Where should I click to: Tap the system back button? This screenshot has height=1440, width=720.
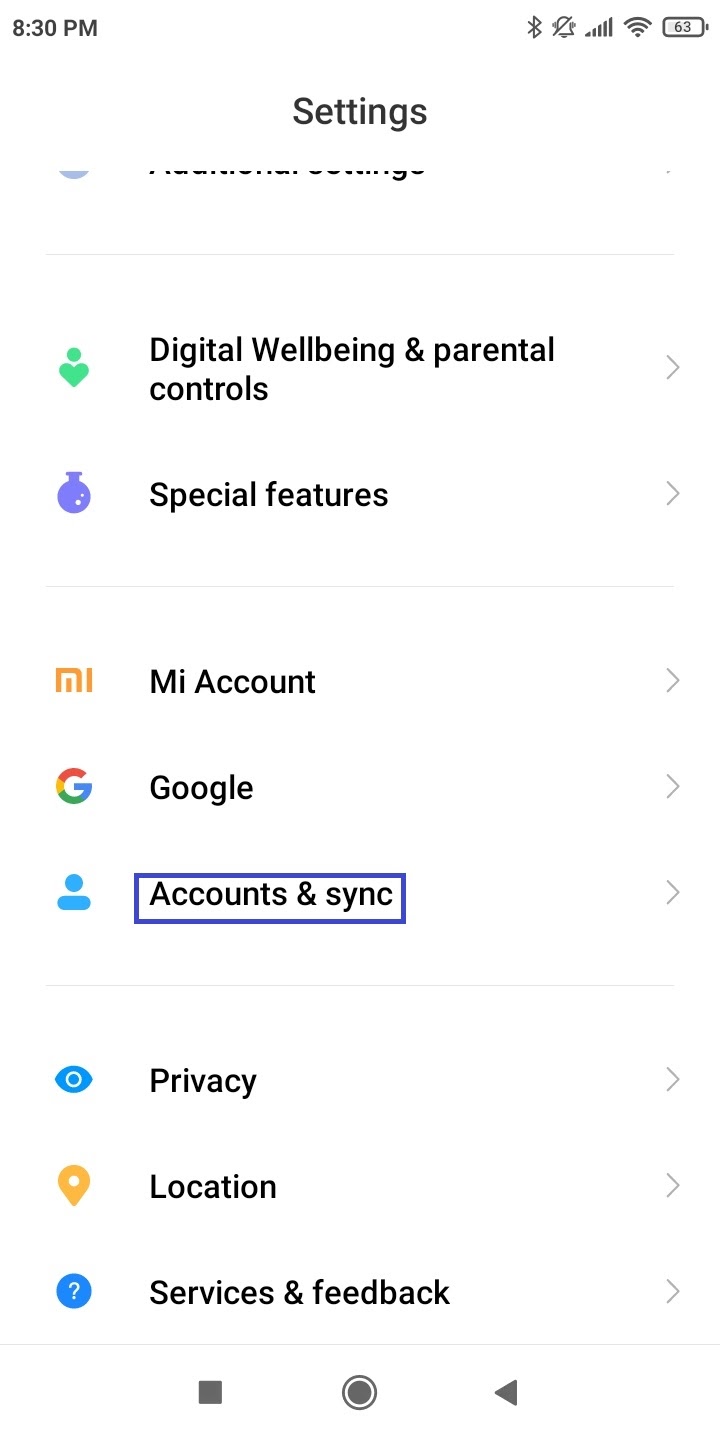pos(507,1392)
